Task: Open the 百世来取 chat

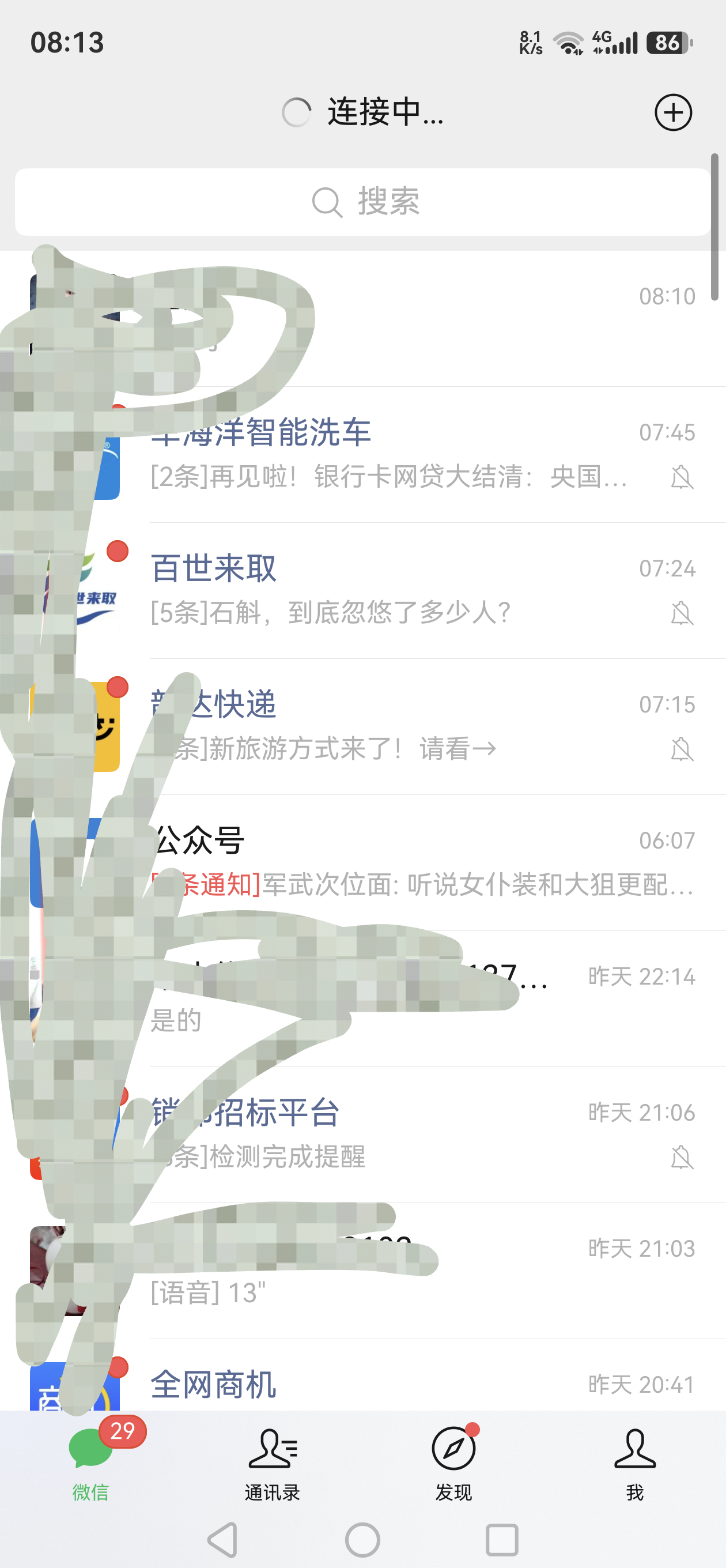Action: (390, 590)
